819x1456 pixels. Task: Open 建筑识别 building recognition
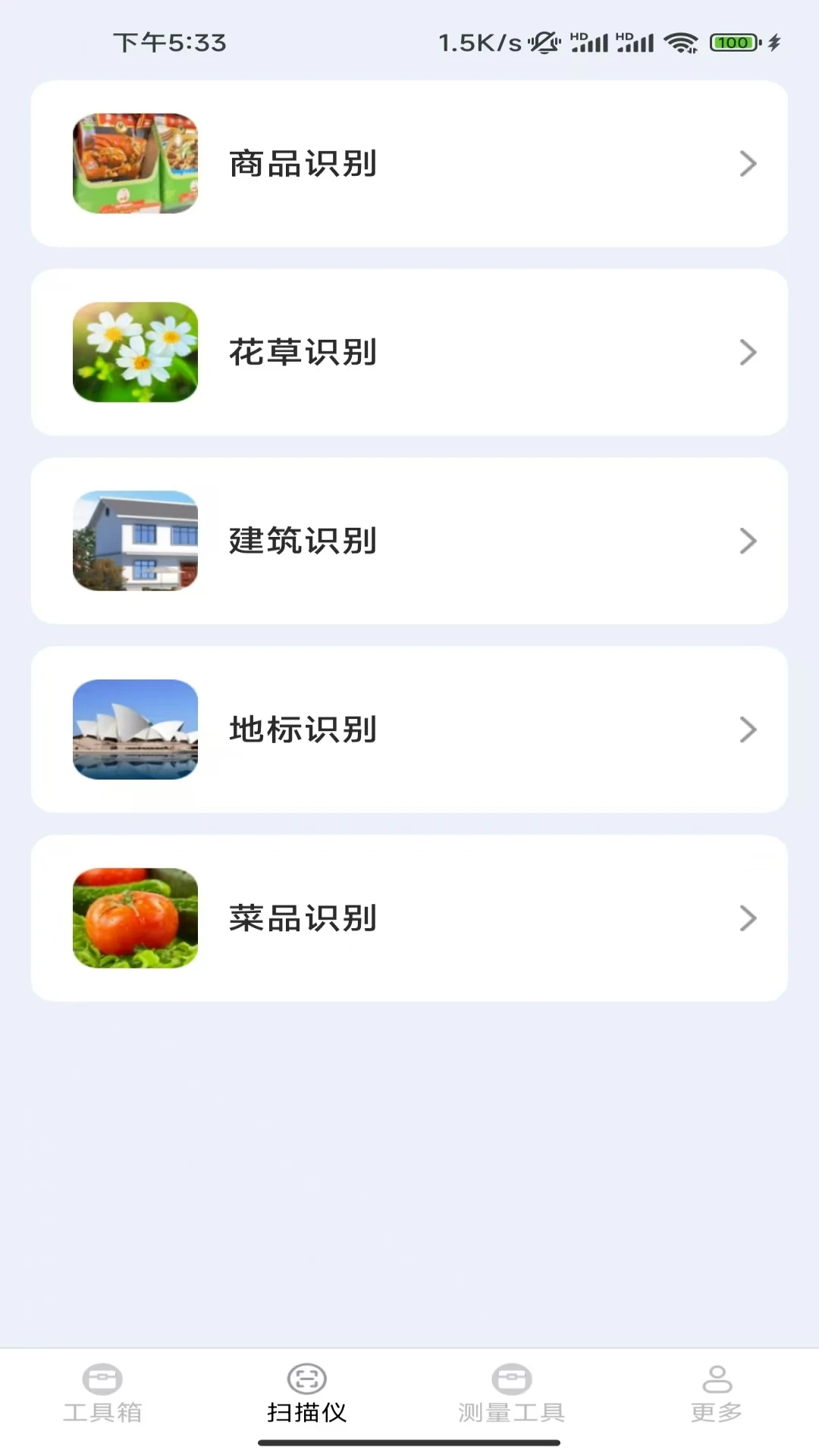(409, 541)
